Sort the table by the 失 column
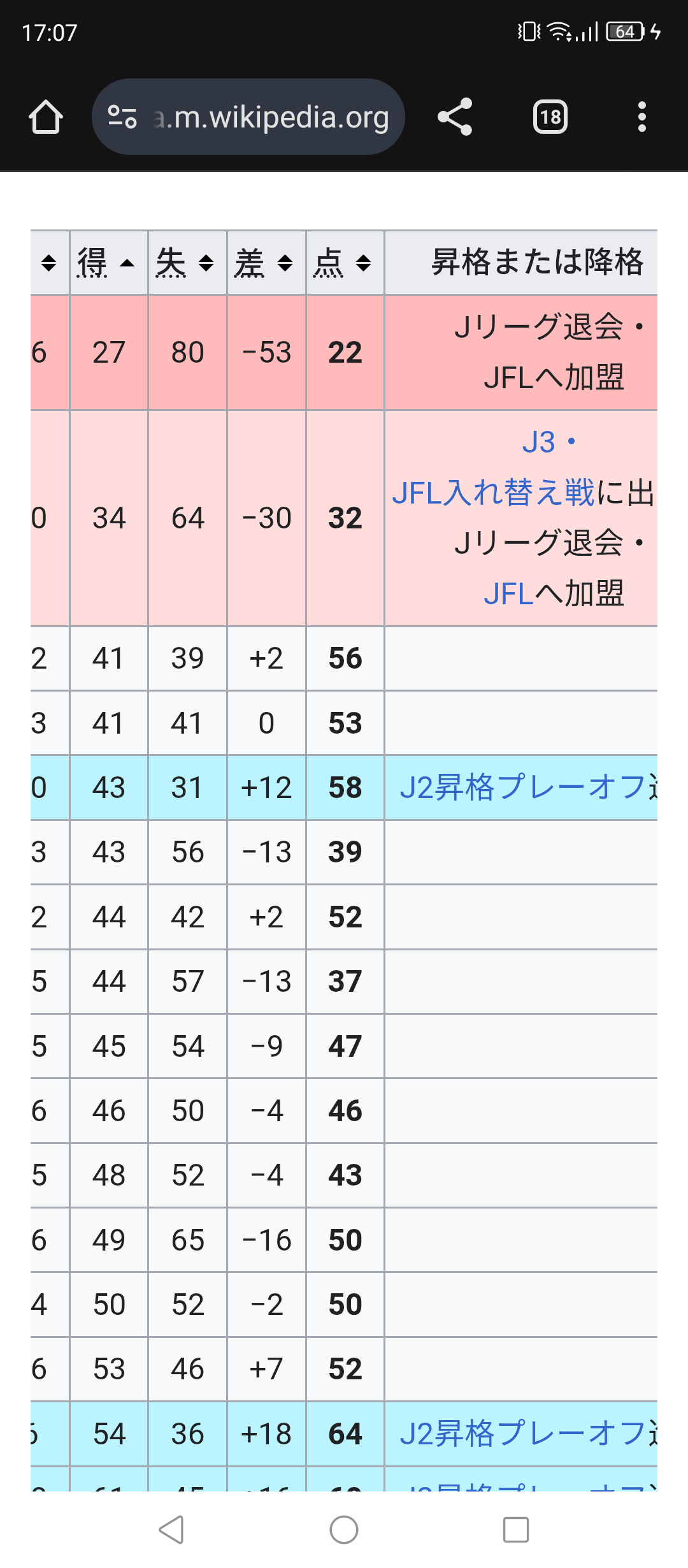Viewport: 688px width, 1568px height. click(x=187, y=263)
